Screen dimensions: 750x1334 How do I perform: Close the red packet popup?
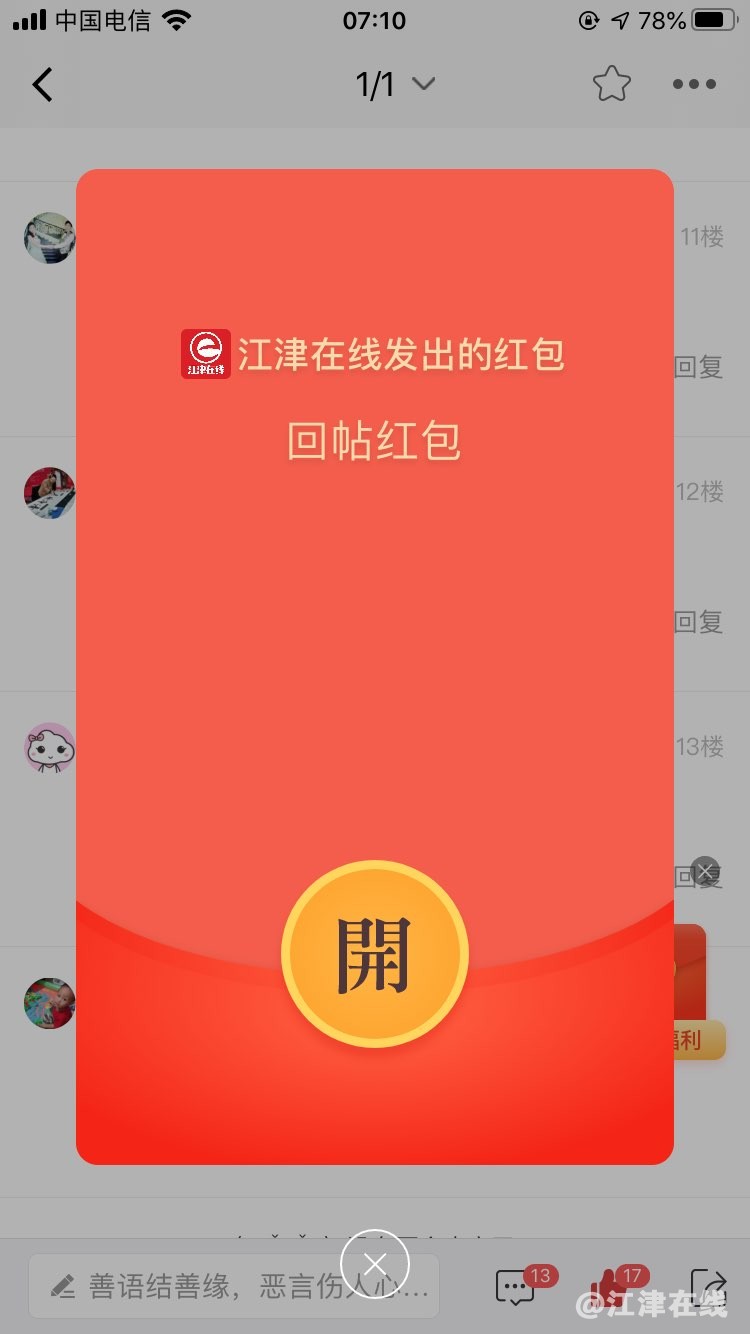coord(375,1265)
